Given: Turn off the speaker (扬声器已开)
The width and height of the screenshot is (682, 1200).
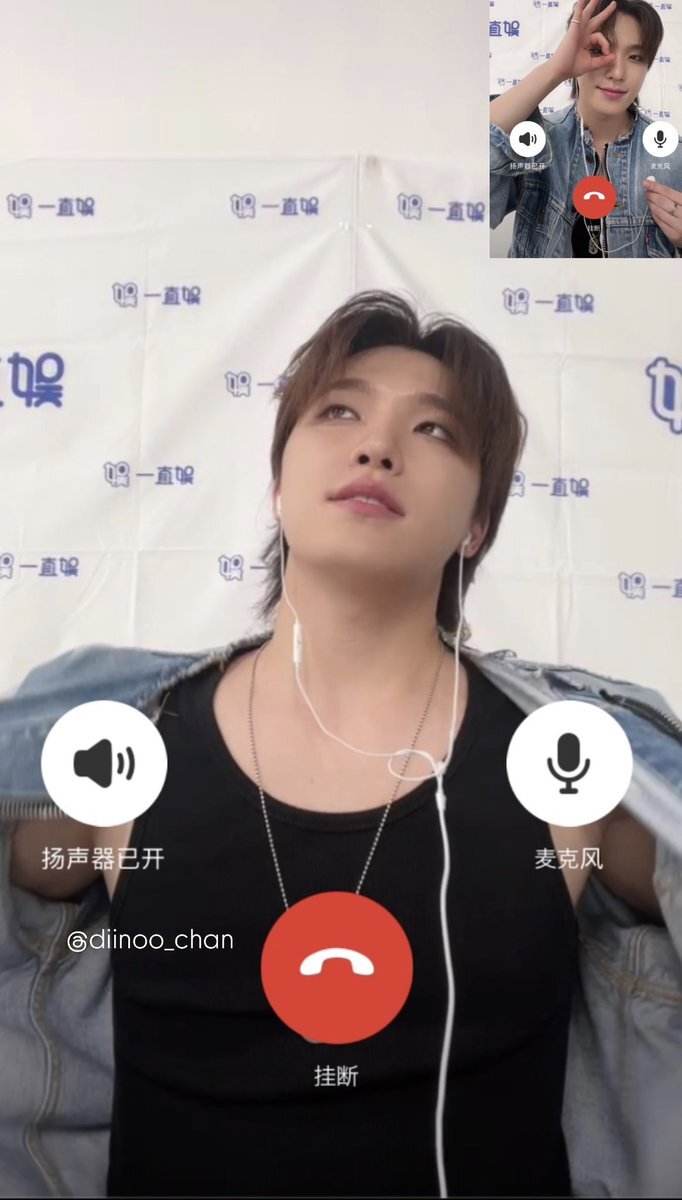Looking at the screenshot, I should tap(104, 764).
